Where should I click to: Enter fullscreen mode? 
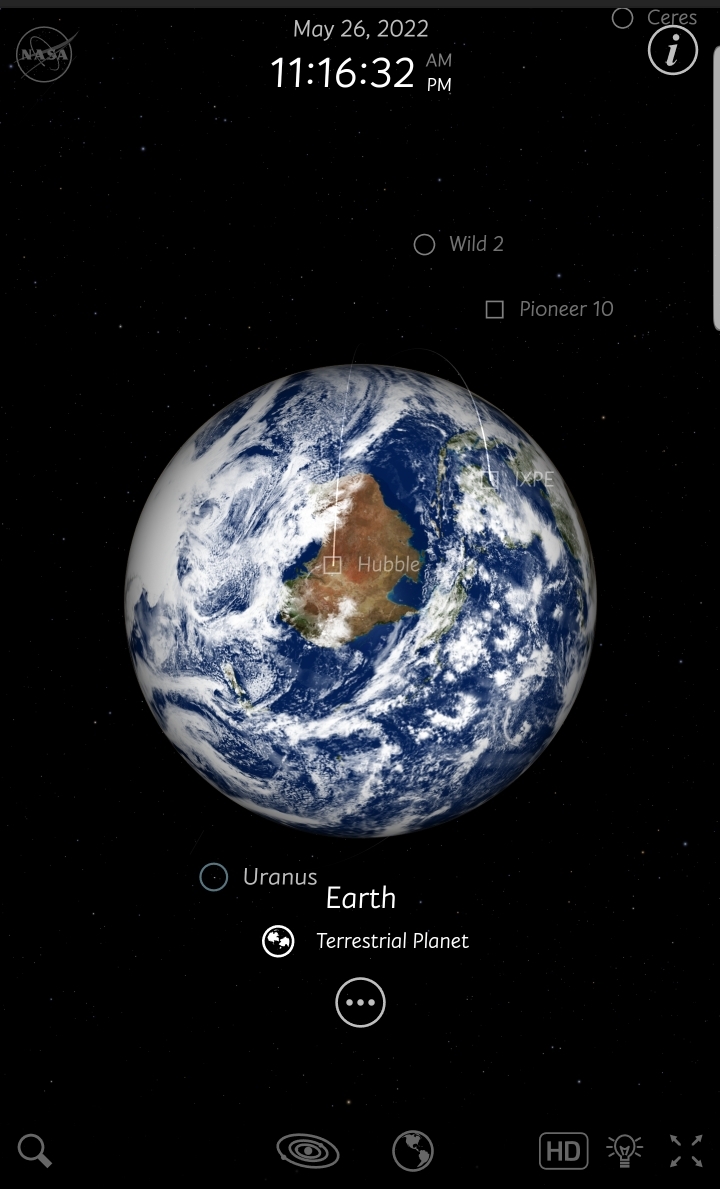686,1151
